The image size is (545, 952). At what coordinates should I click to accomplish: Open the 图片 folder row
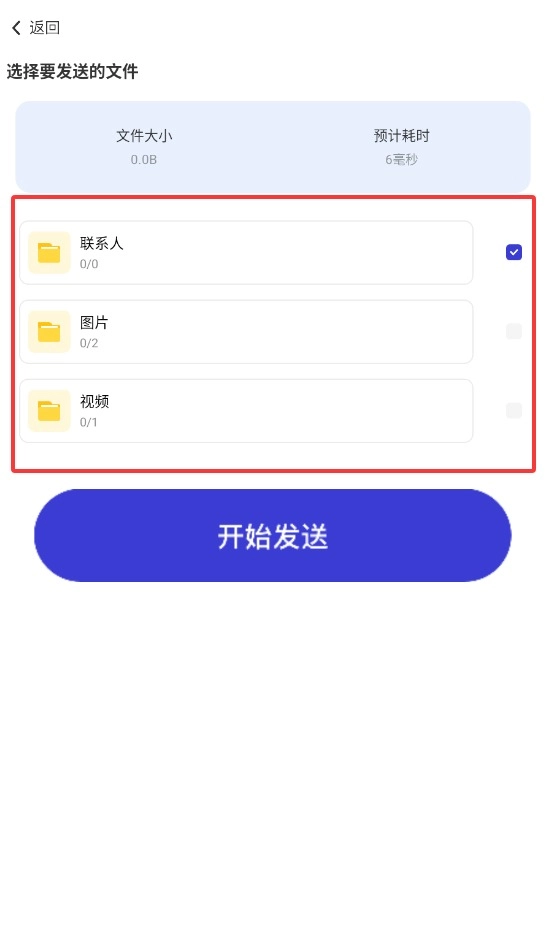246,332
